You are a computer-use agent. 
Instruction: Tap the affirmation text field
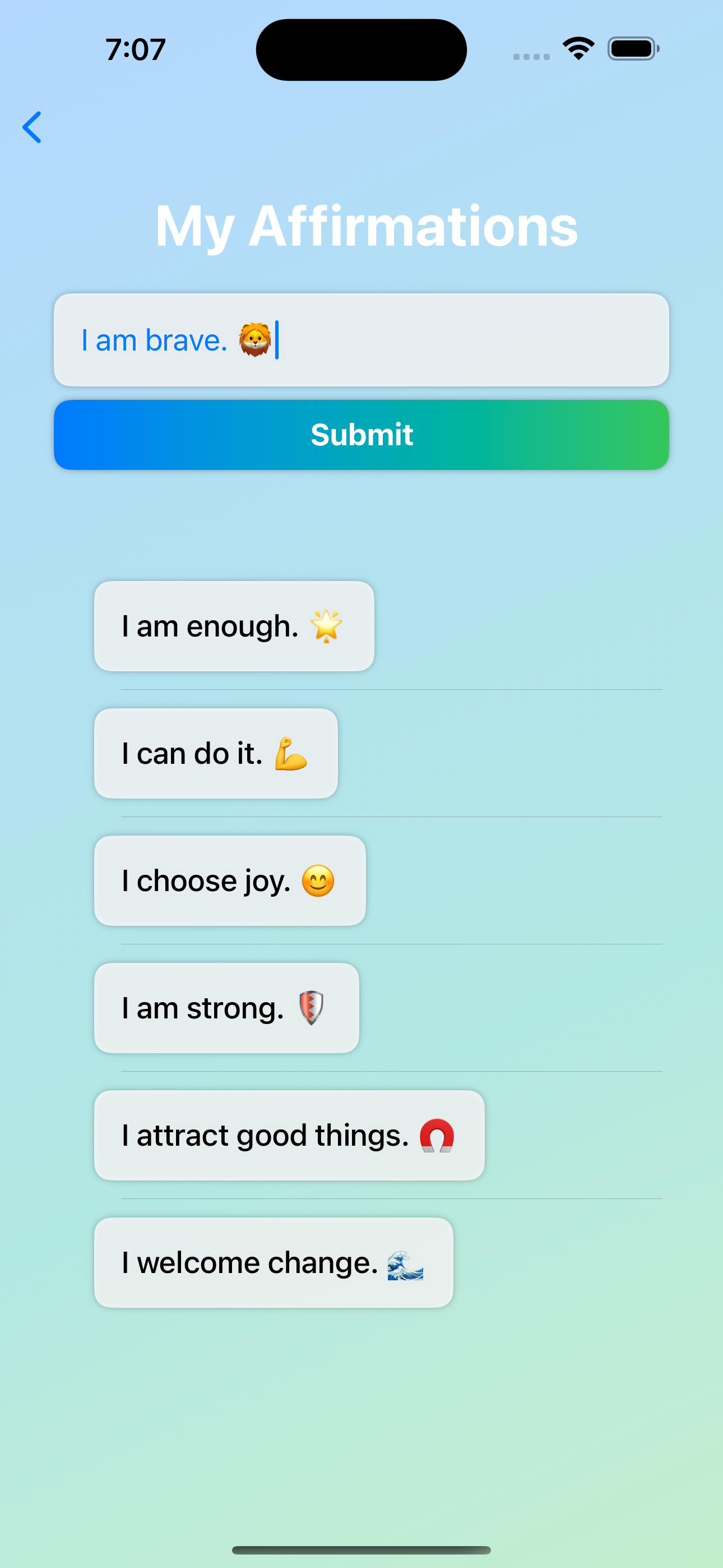[x=361, y=340]
